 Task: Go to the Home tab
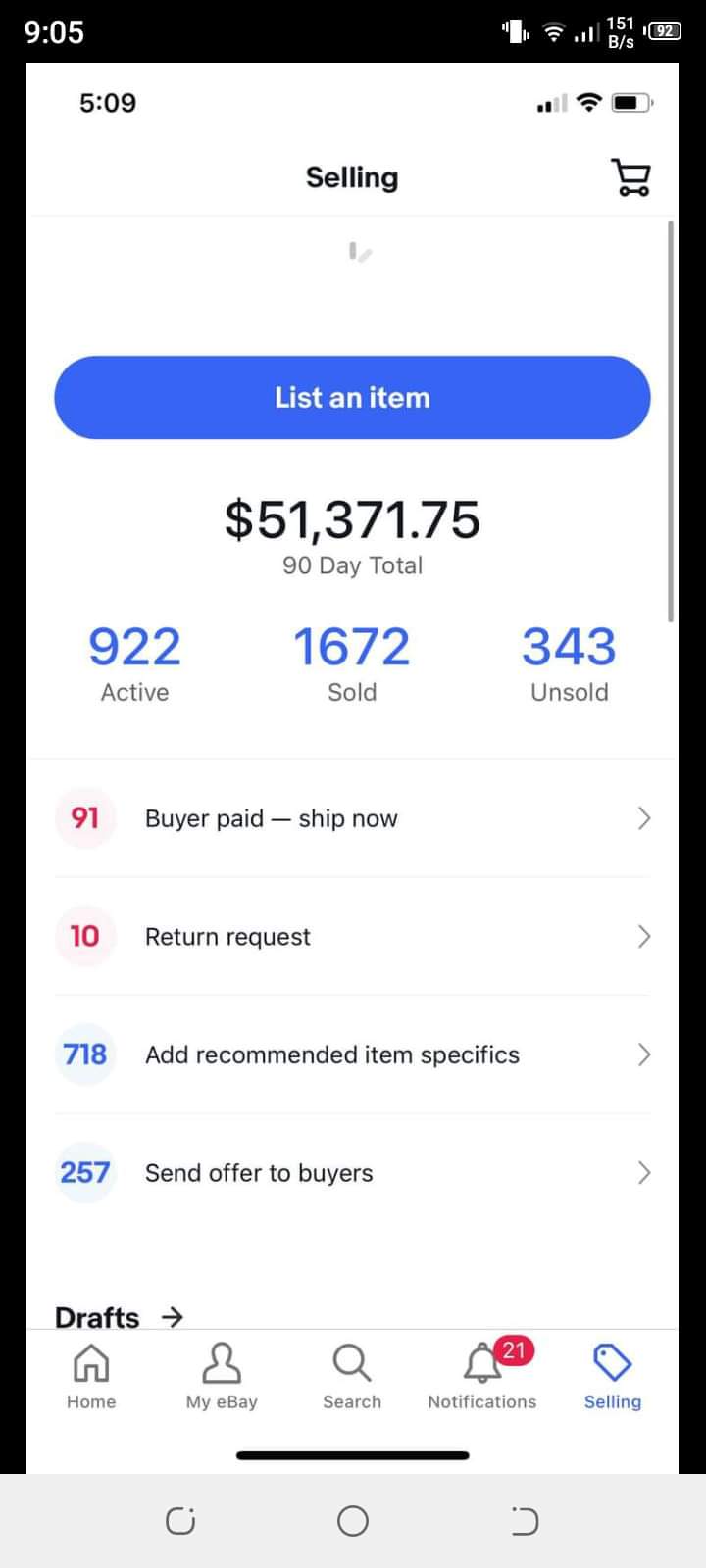coord(91,1376)
